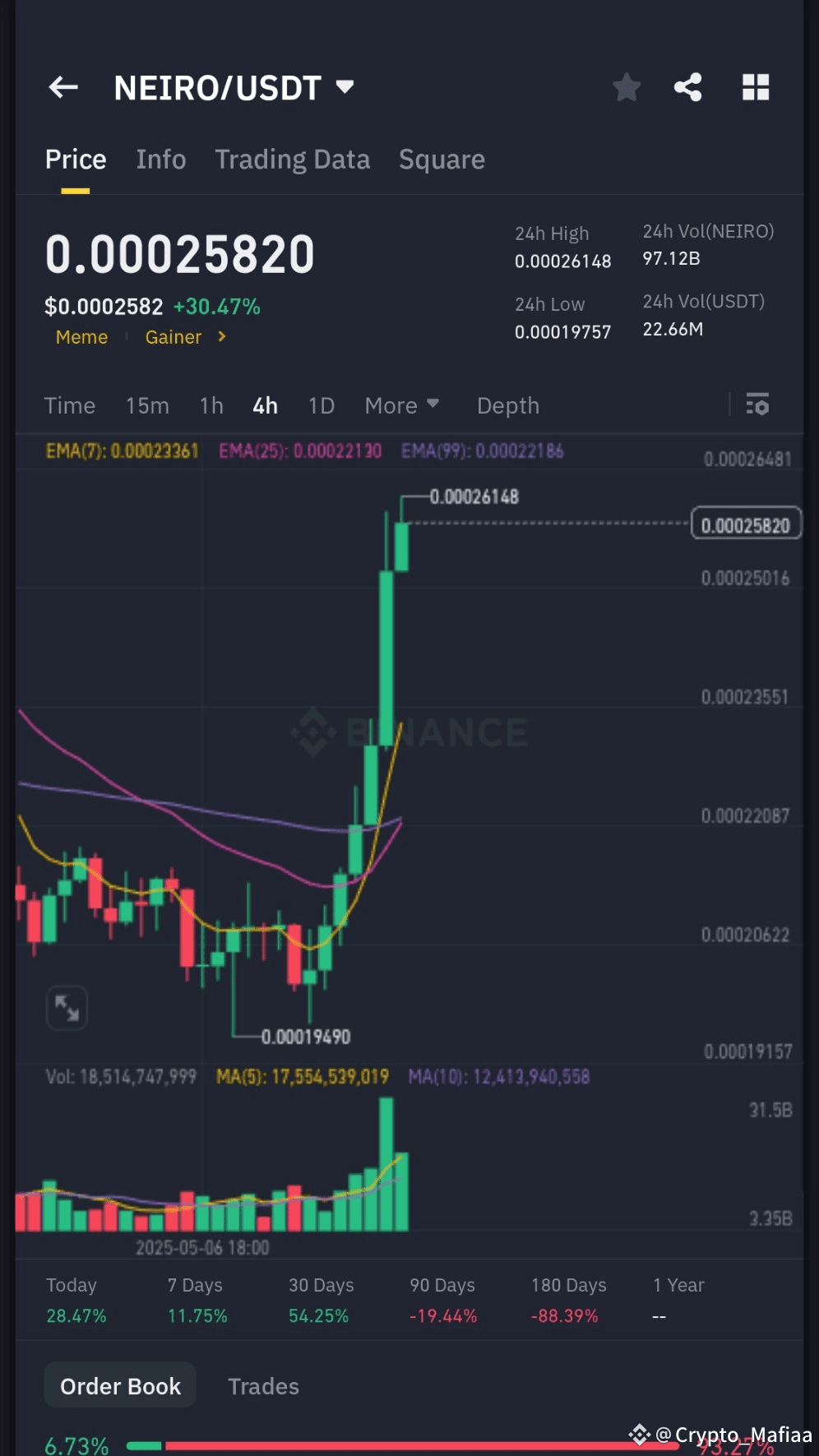Switch to the Trading Data tab

pos(292,159)
